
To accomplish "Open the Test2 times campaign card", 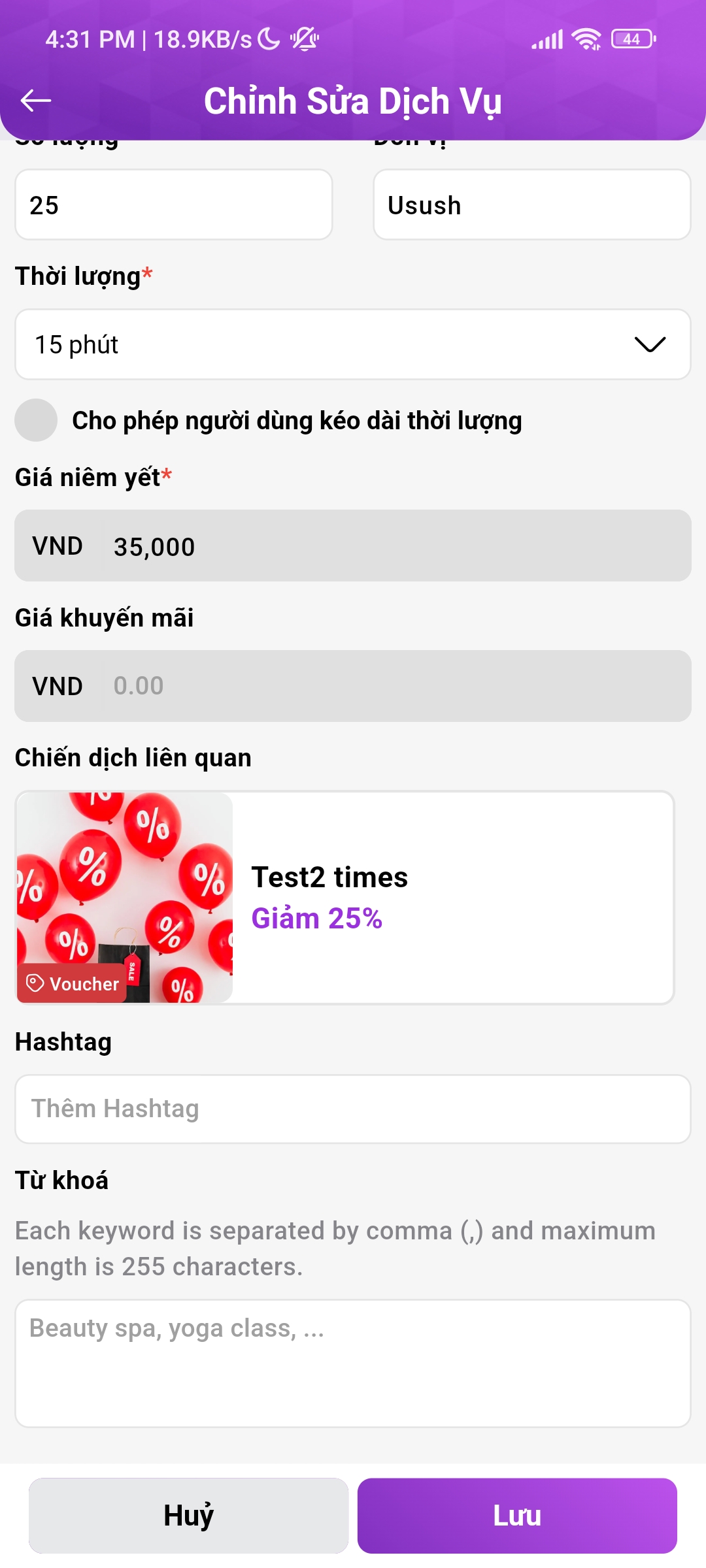I will tap(345, 898).
